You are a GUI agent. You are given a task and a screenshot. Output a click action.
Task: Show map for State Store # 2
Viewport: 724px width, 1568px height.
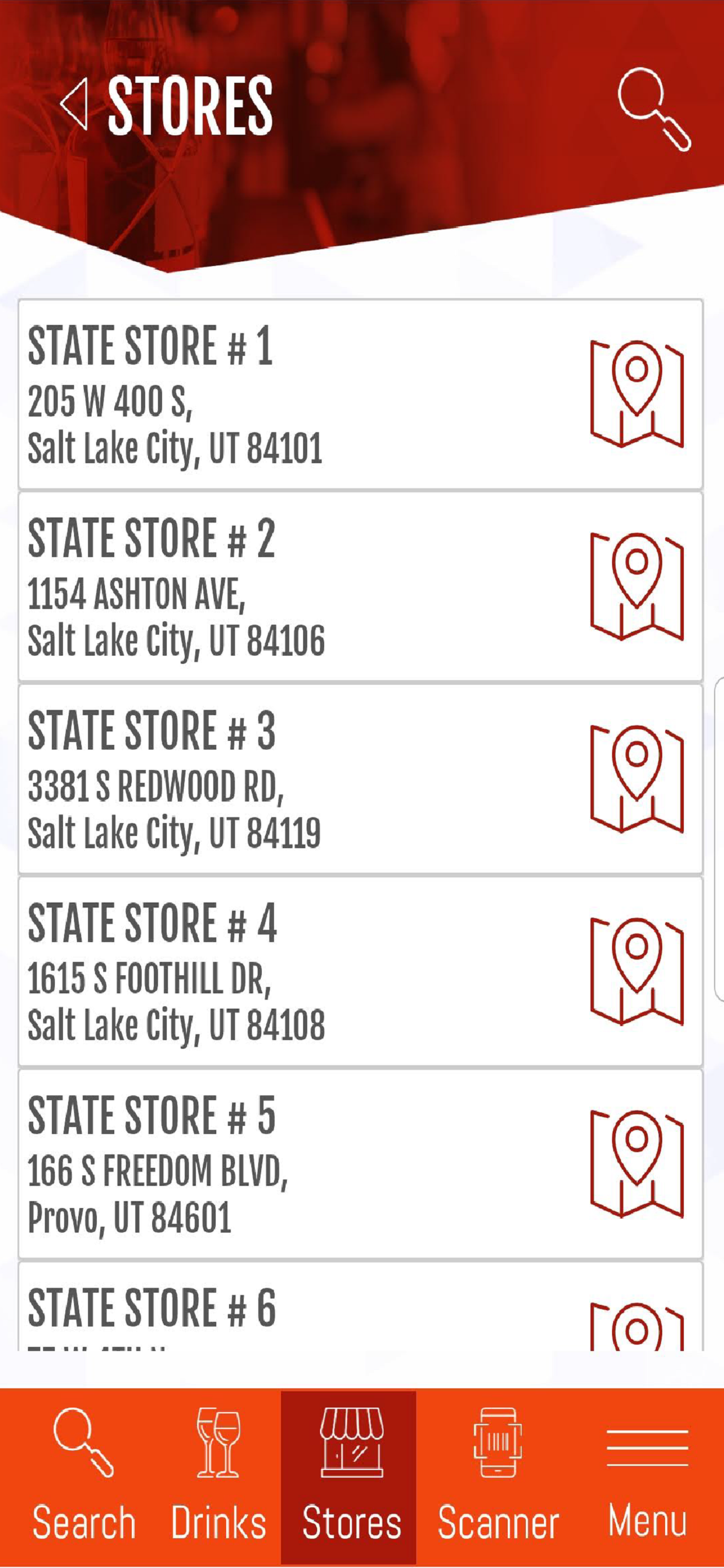(x=637, y=586)
